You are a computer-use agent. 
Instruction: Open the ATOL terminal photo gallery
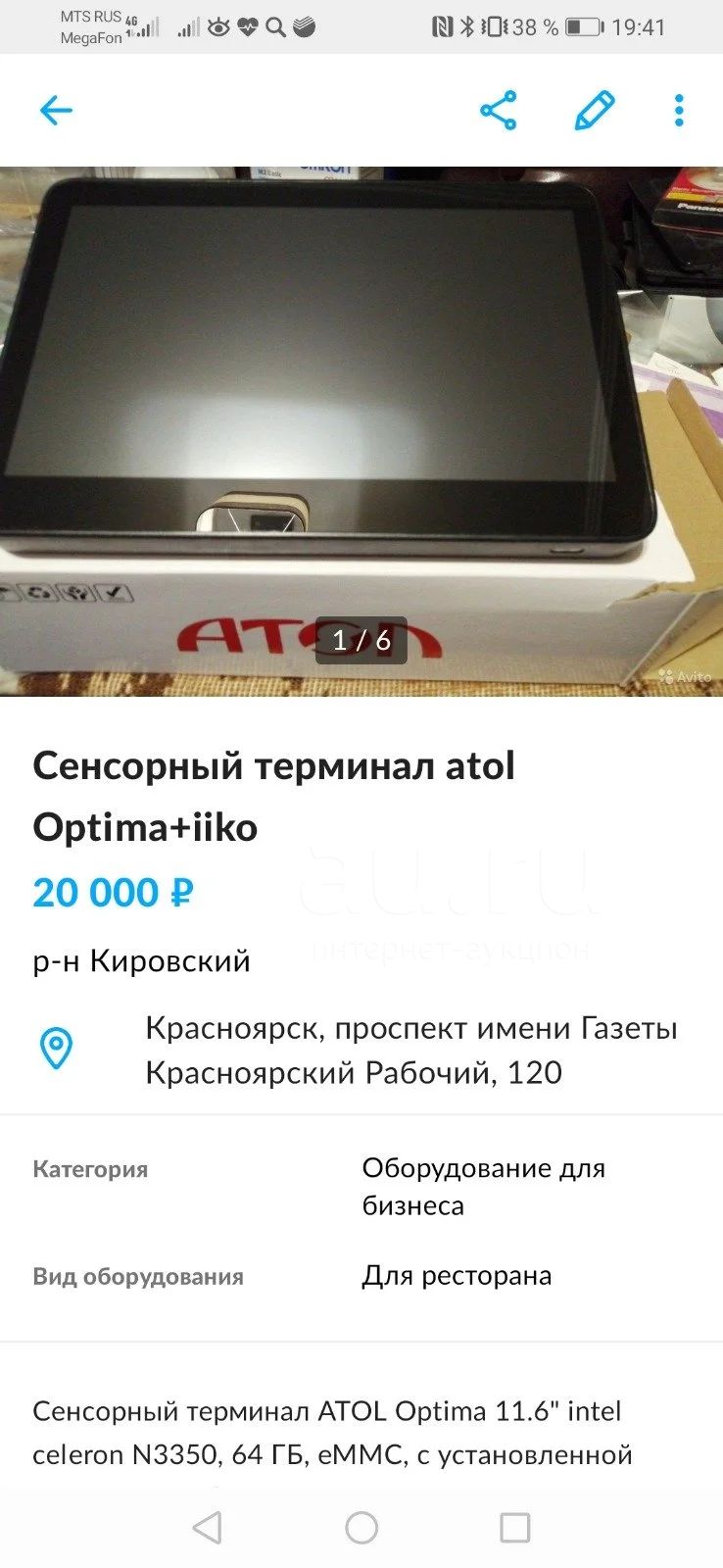click(x=361, y=431)
